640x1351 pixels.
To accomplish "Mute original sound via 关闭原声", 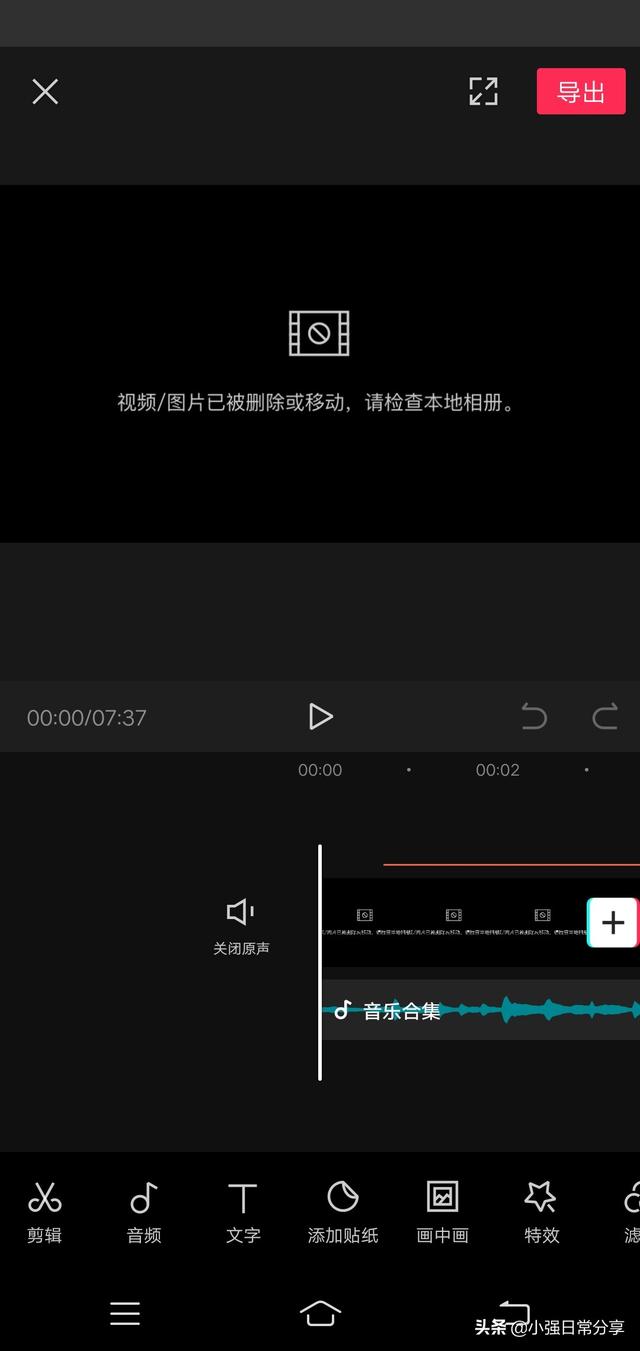I will (x=241, y=925).
